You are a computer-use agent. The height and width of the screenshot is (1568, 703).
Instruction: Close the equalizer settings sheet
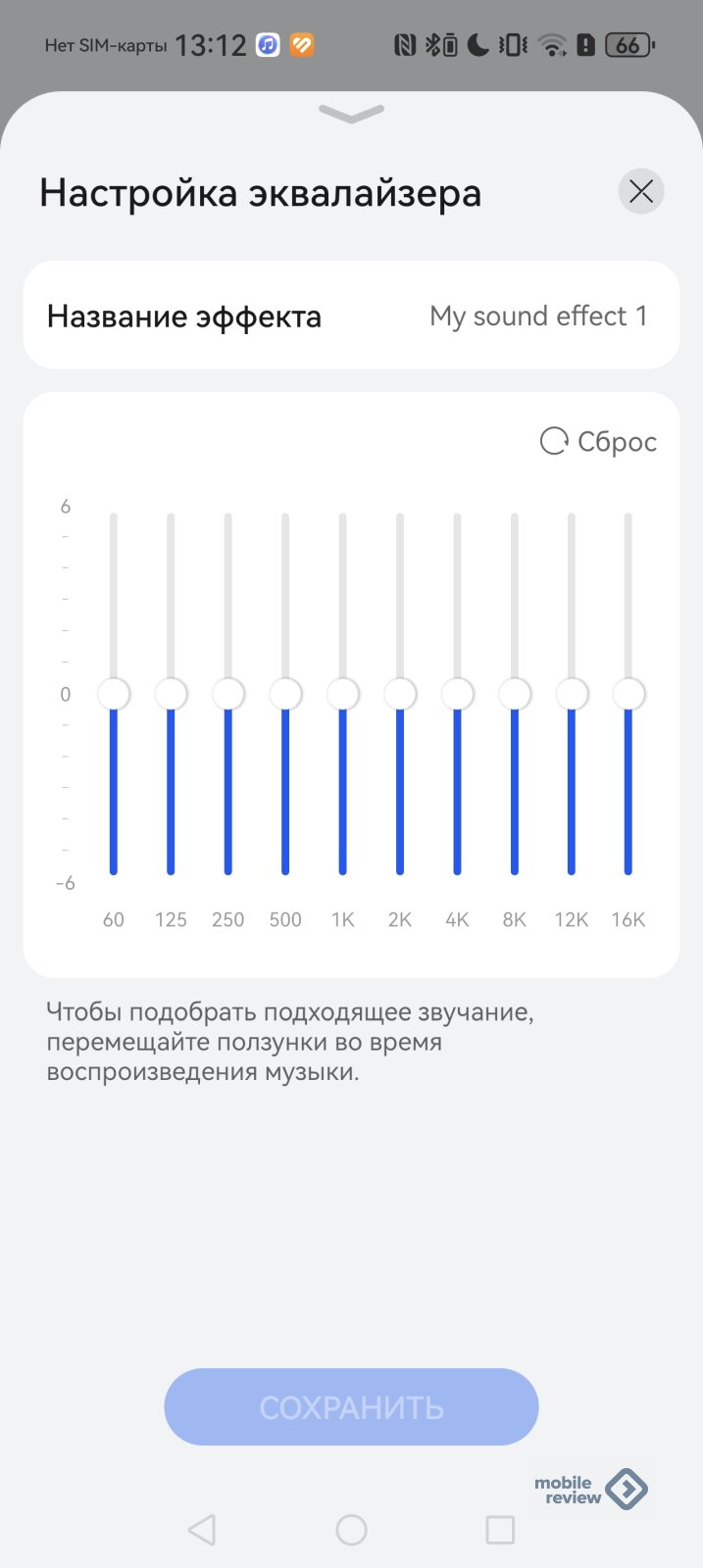pos(641,191)
